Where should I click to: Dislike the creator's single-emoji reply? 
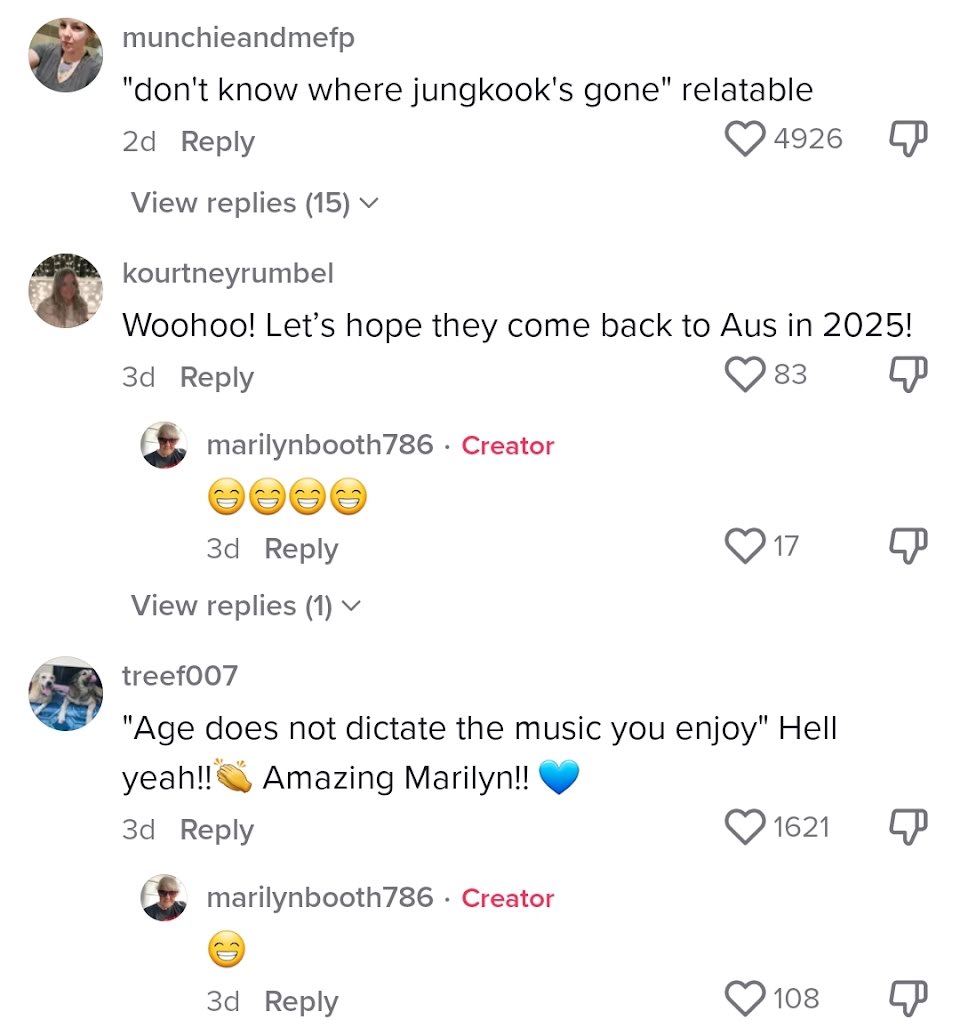[909, 998]
